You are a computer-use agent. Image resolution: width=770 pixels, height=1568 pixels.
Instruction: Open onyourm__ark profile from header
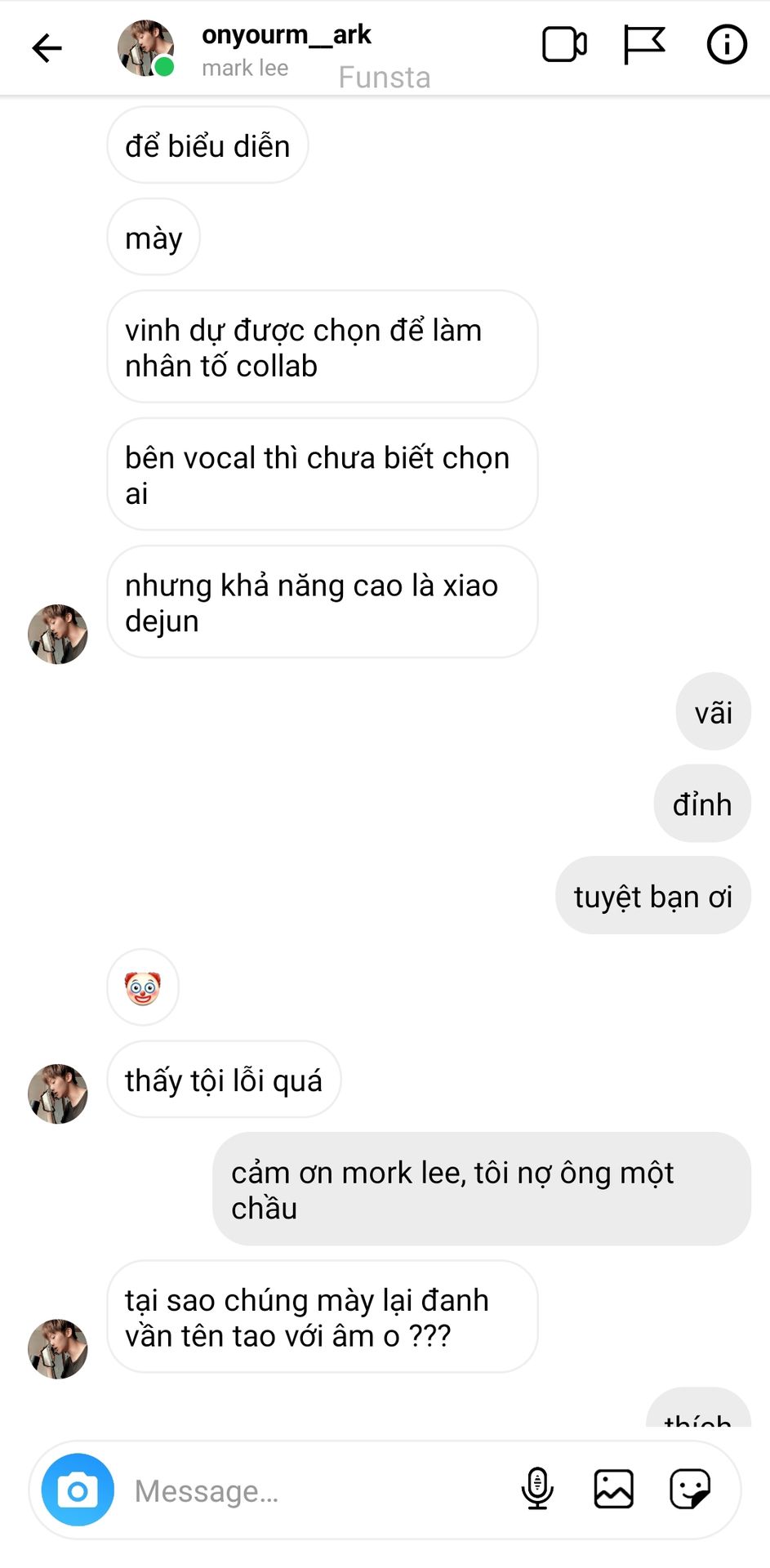pos(287,35)
